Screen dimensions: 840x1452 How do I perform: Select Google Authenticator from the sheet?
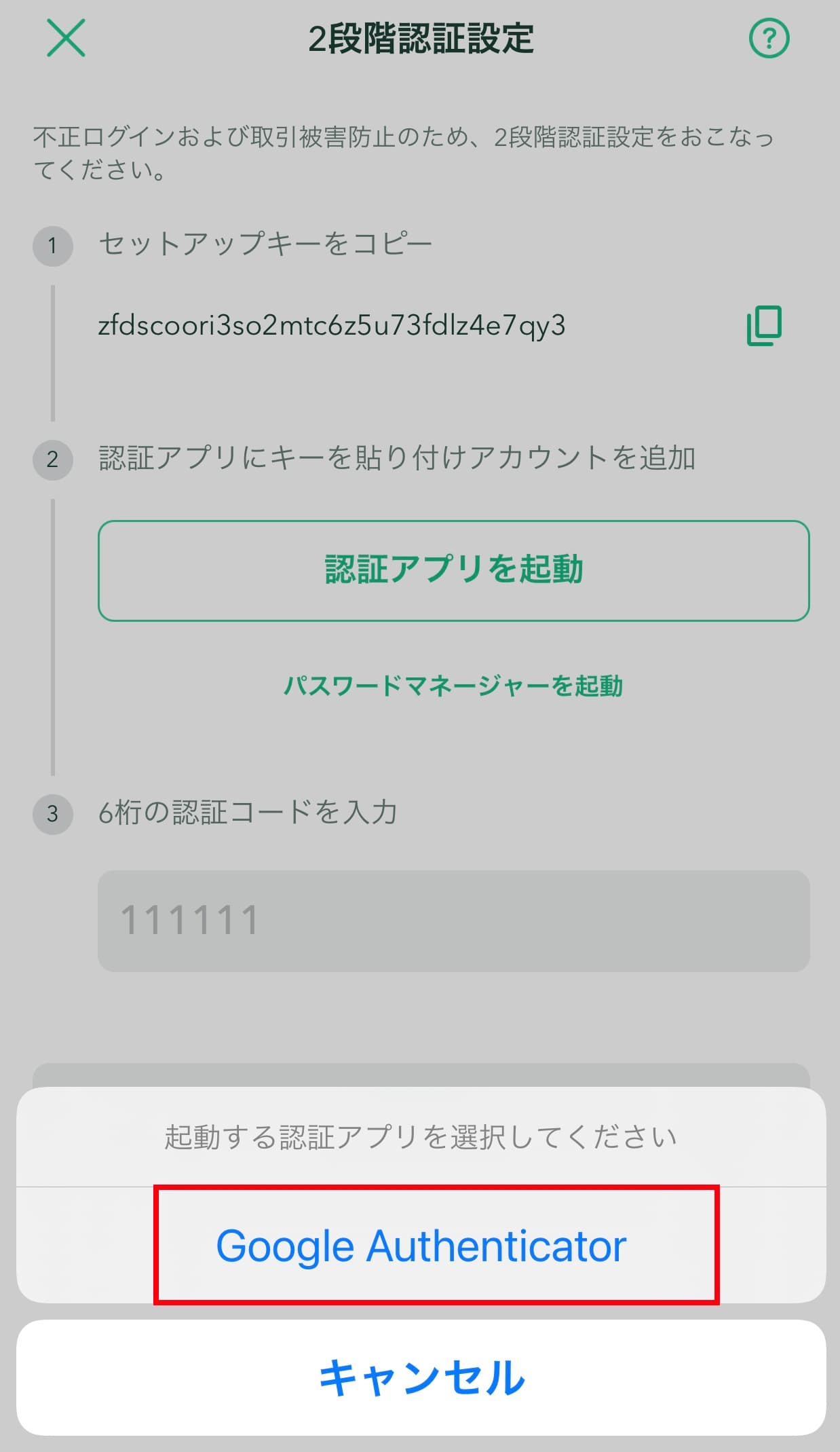click(421, 1245)
